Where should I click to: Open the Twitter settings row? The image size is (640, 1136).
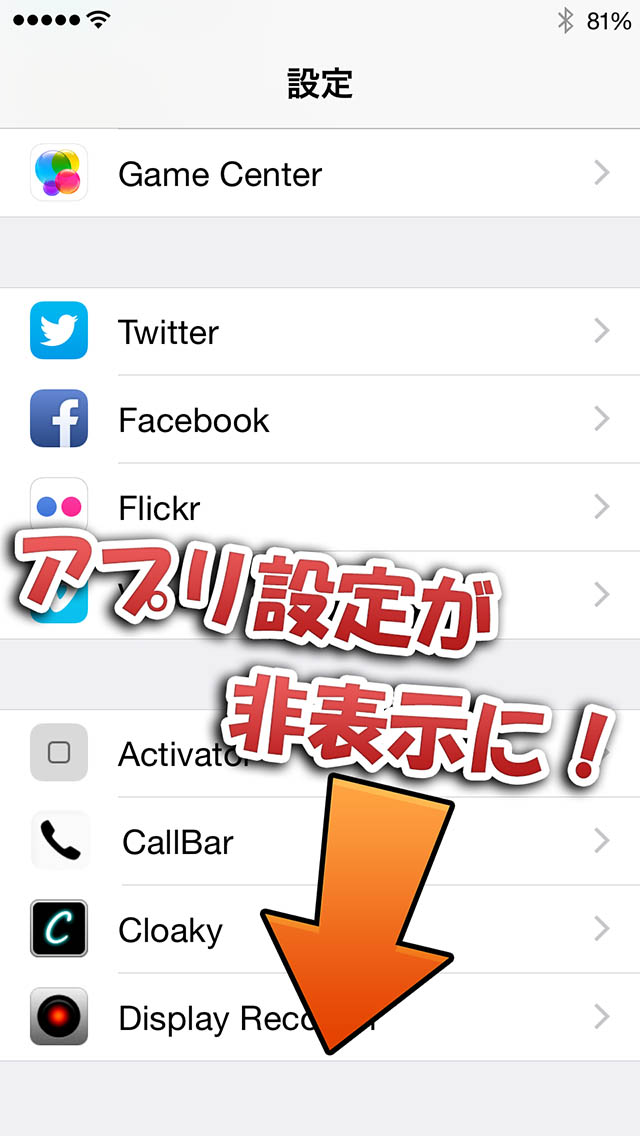tap(320, 331)
